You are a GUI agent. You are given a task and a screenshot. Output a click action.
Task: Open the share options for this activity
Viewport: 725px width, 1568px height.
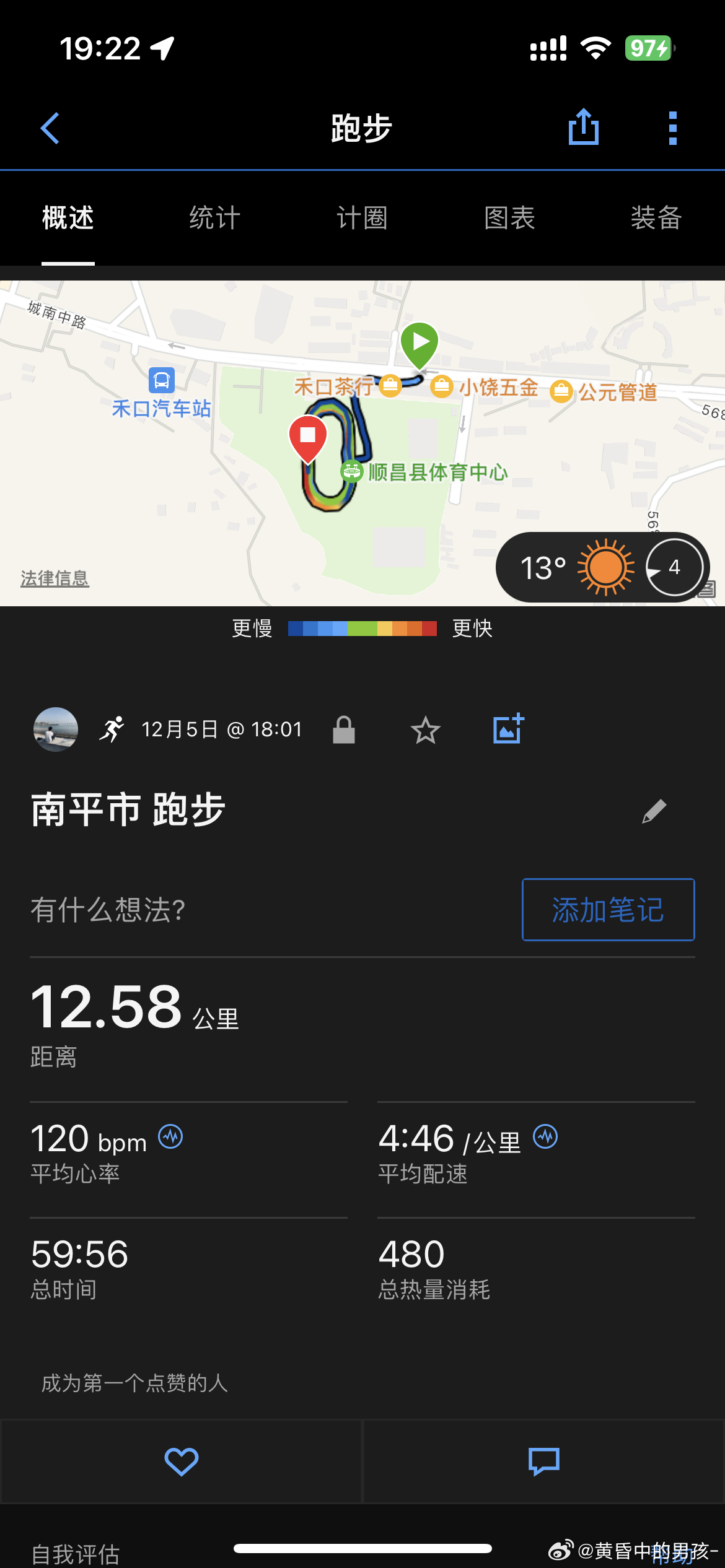[583, 128]
